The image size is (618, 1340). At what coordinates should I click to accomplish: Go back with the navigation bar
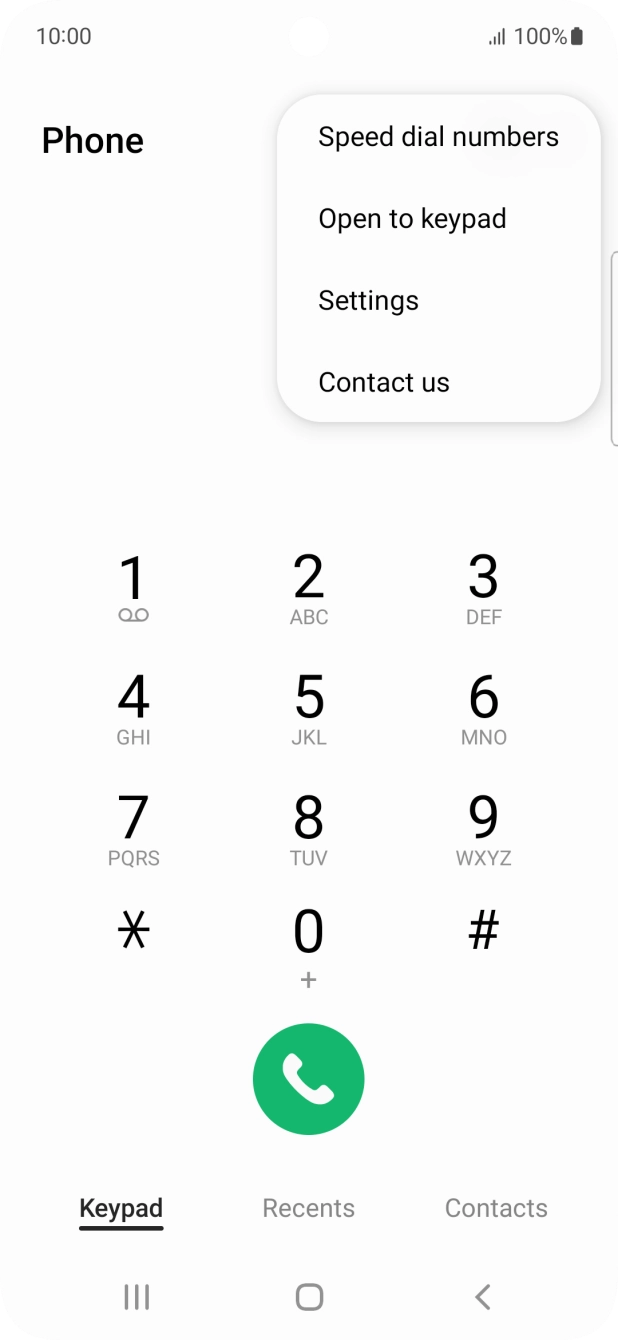(x=483, y=1297)
